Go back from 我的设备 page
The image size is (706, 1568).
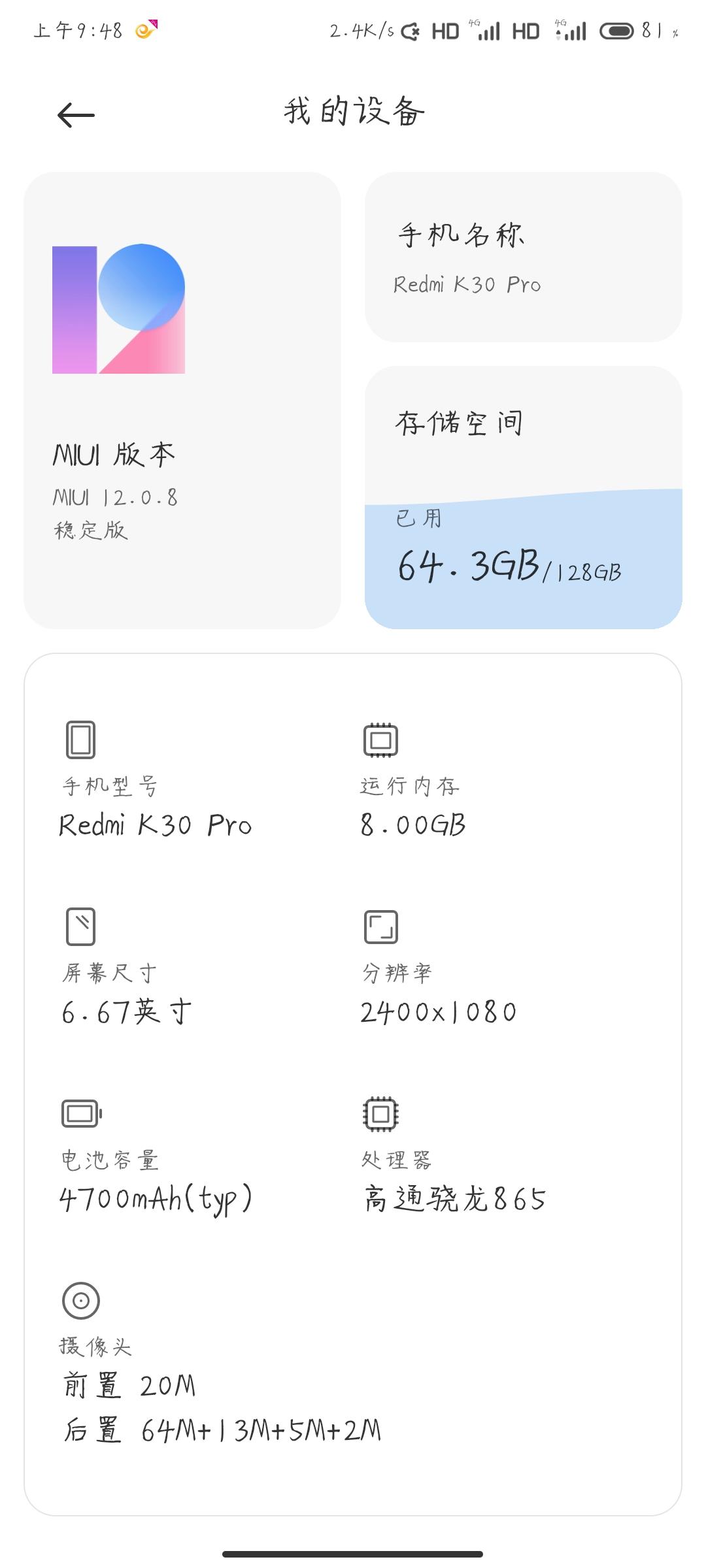pyautogui.click(x=76, y=115)
